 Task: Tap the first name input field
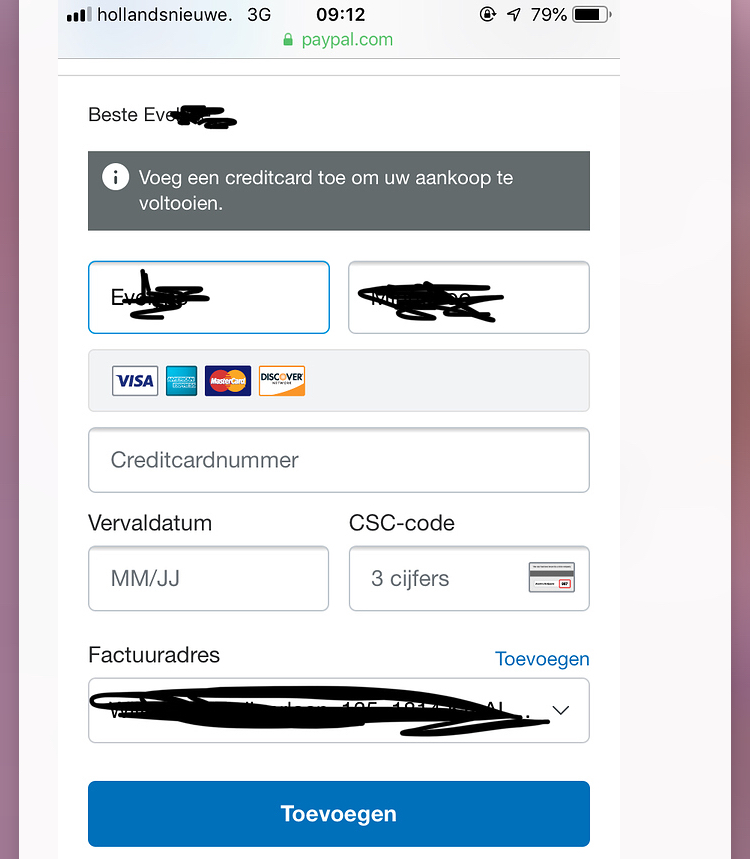(x=208, y=297)
